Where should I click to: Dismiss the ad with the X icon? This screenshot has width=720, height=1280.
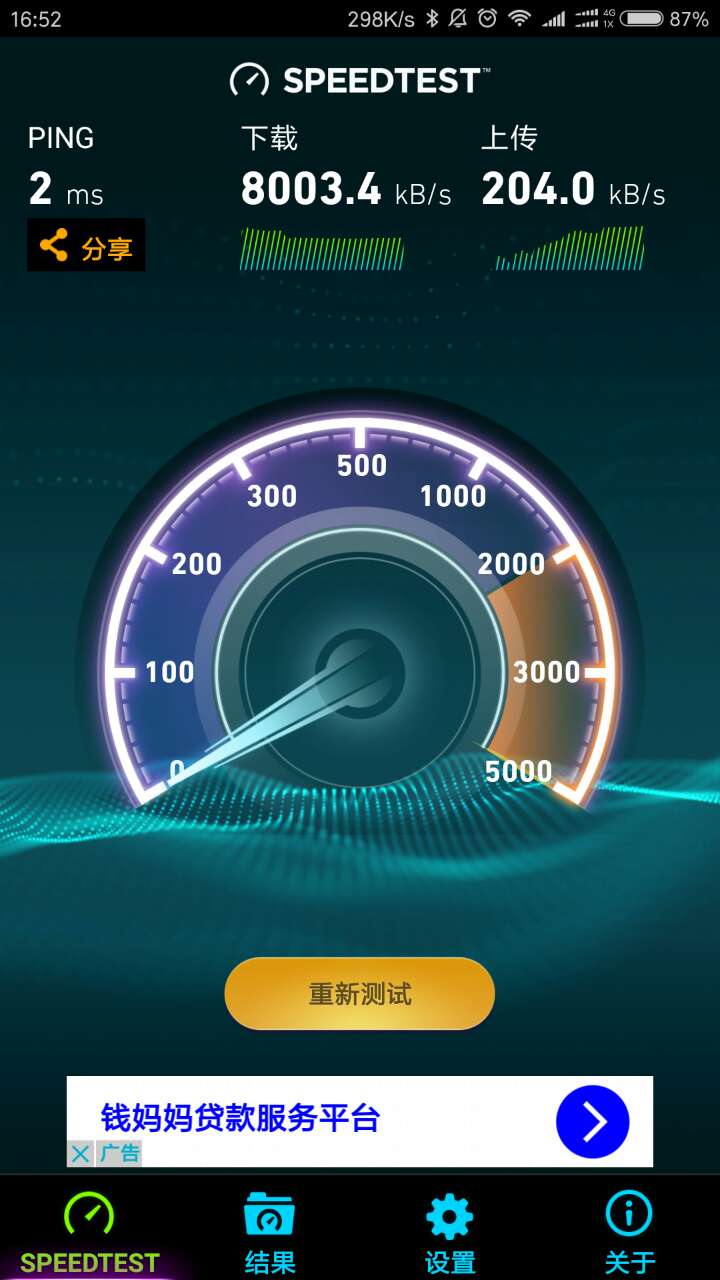point(80,1154)
